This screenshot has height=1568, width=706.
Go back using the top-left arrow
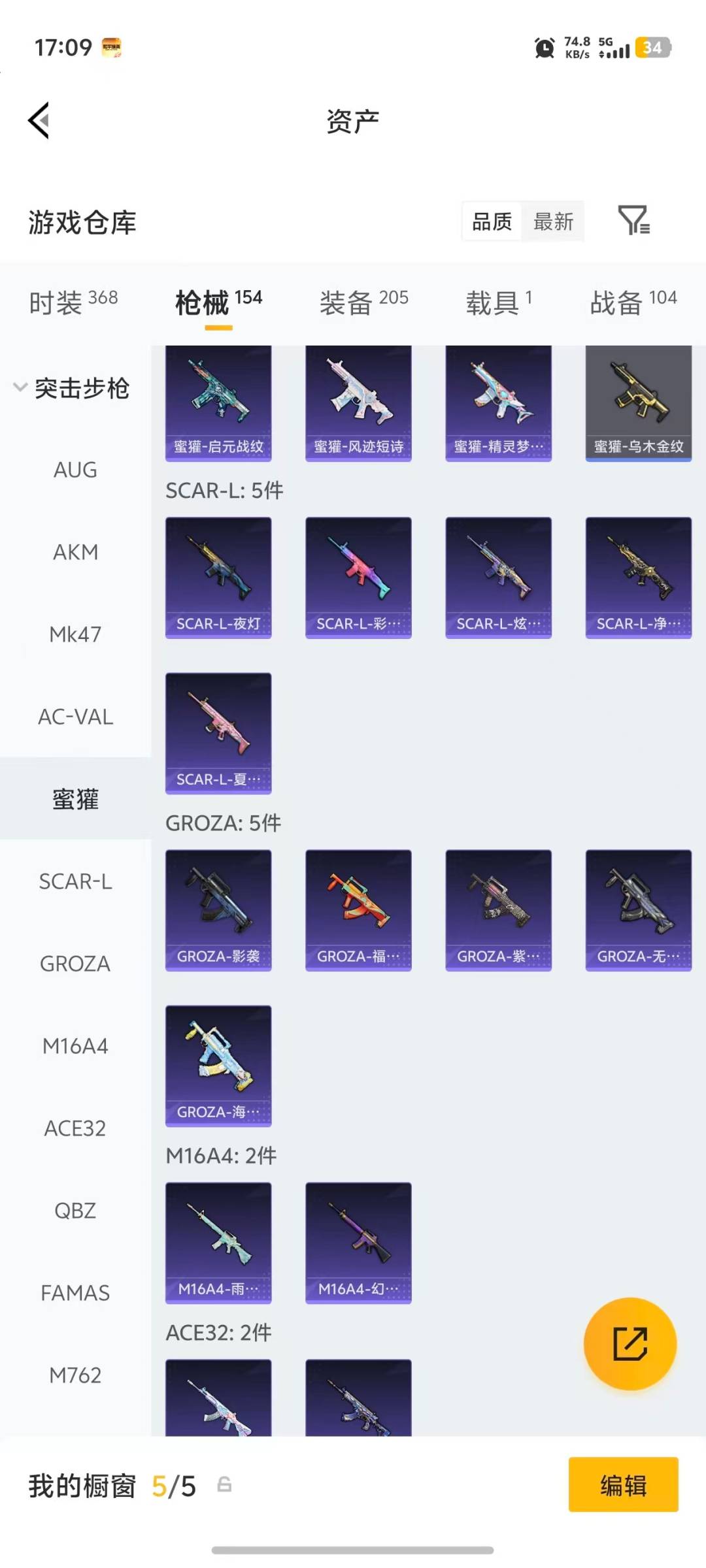39,121
